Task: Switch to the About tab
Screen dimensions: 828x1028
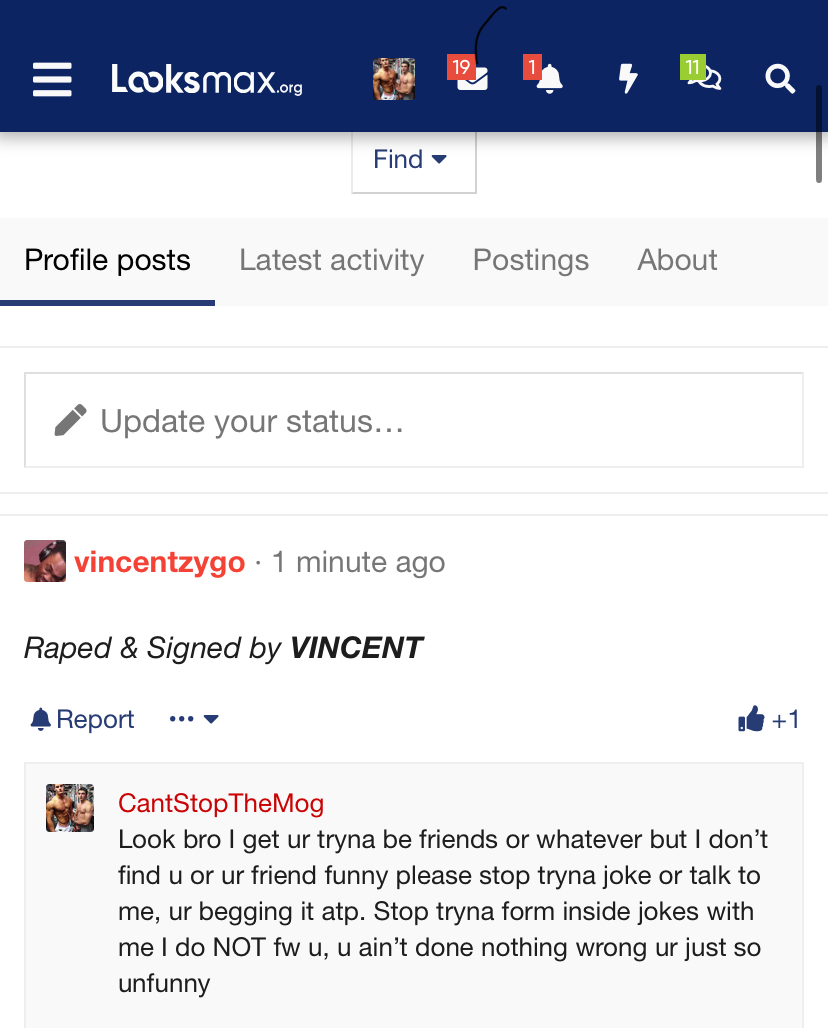Action: [677, 261]
